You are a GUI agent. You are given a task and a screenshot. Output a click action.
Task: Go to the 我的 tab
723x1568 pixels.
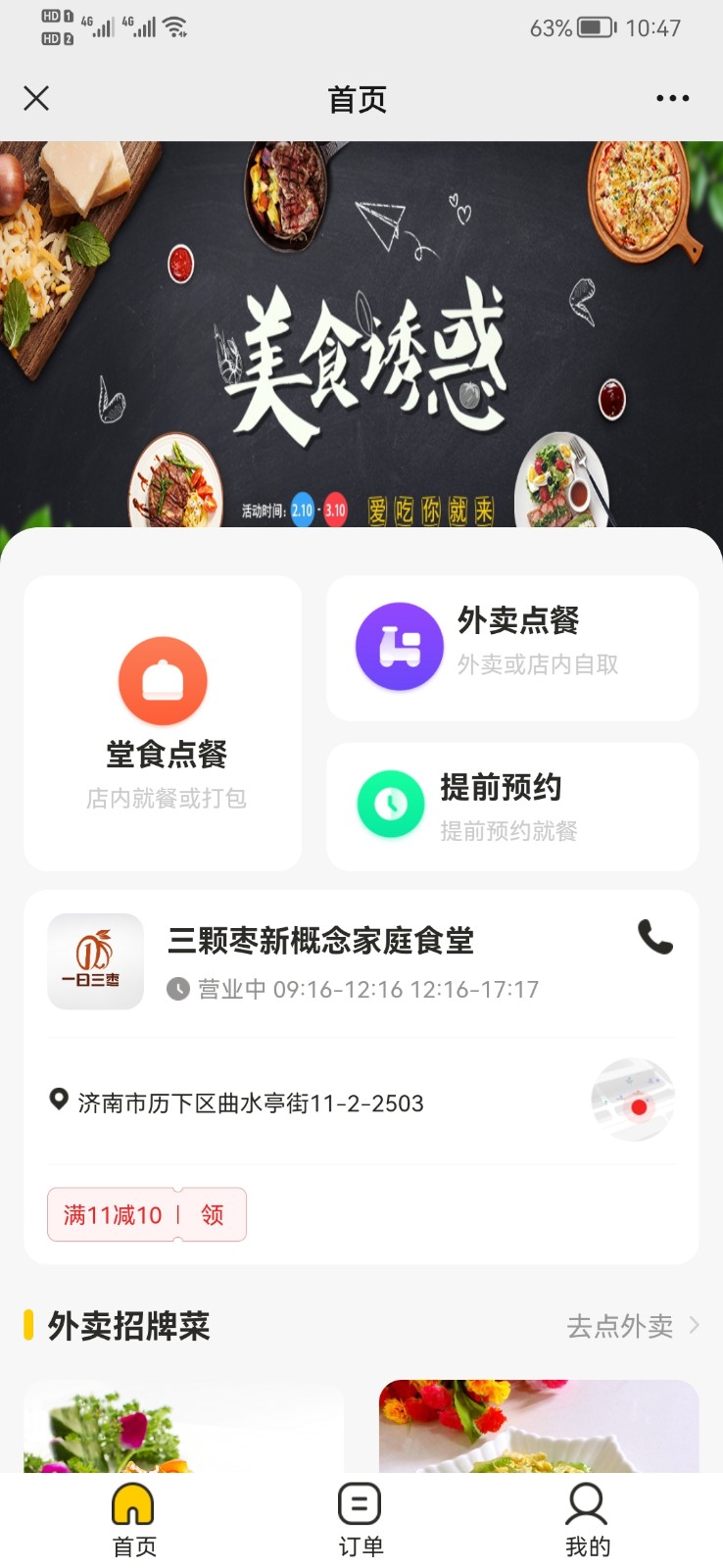tap(587, 1519)
